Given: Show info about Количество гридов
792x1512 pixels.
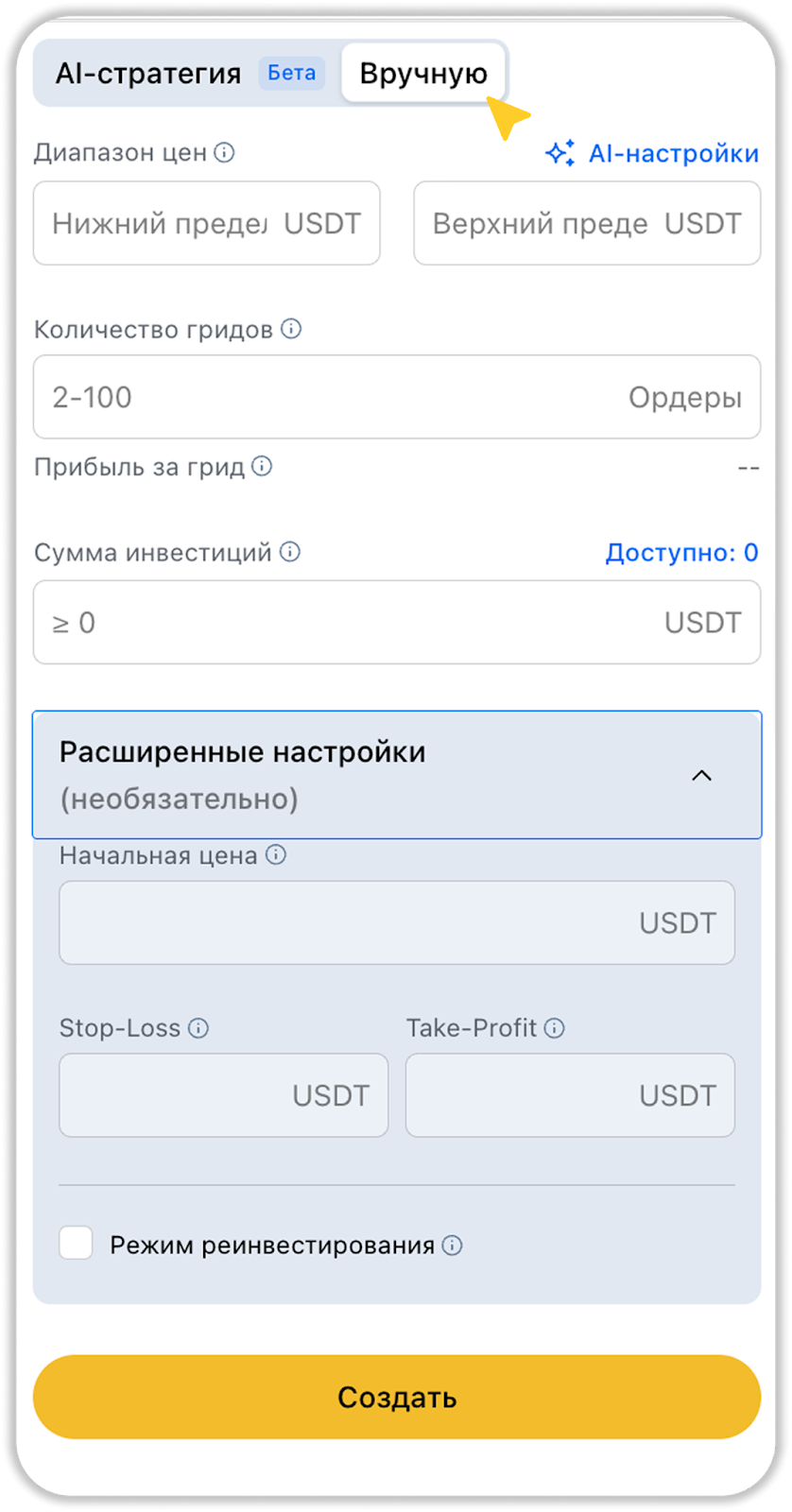Looking at the screenshot, I should pyautogui.click(x=291, y=329).
